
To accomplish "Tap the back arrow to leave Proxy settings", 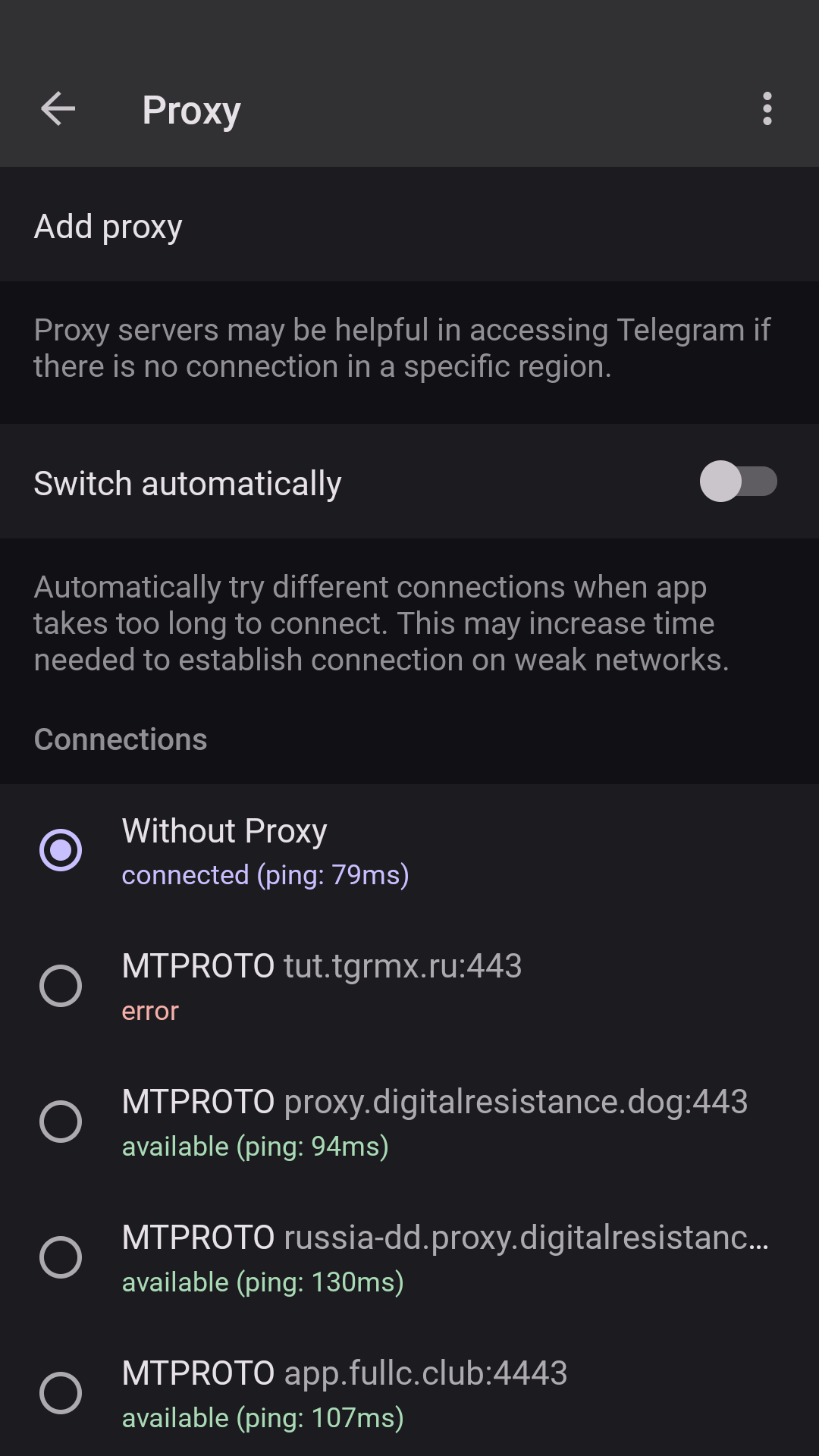I will tap(58, 109).
